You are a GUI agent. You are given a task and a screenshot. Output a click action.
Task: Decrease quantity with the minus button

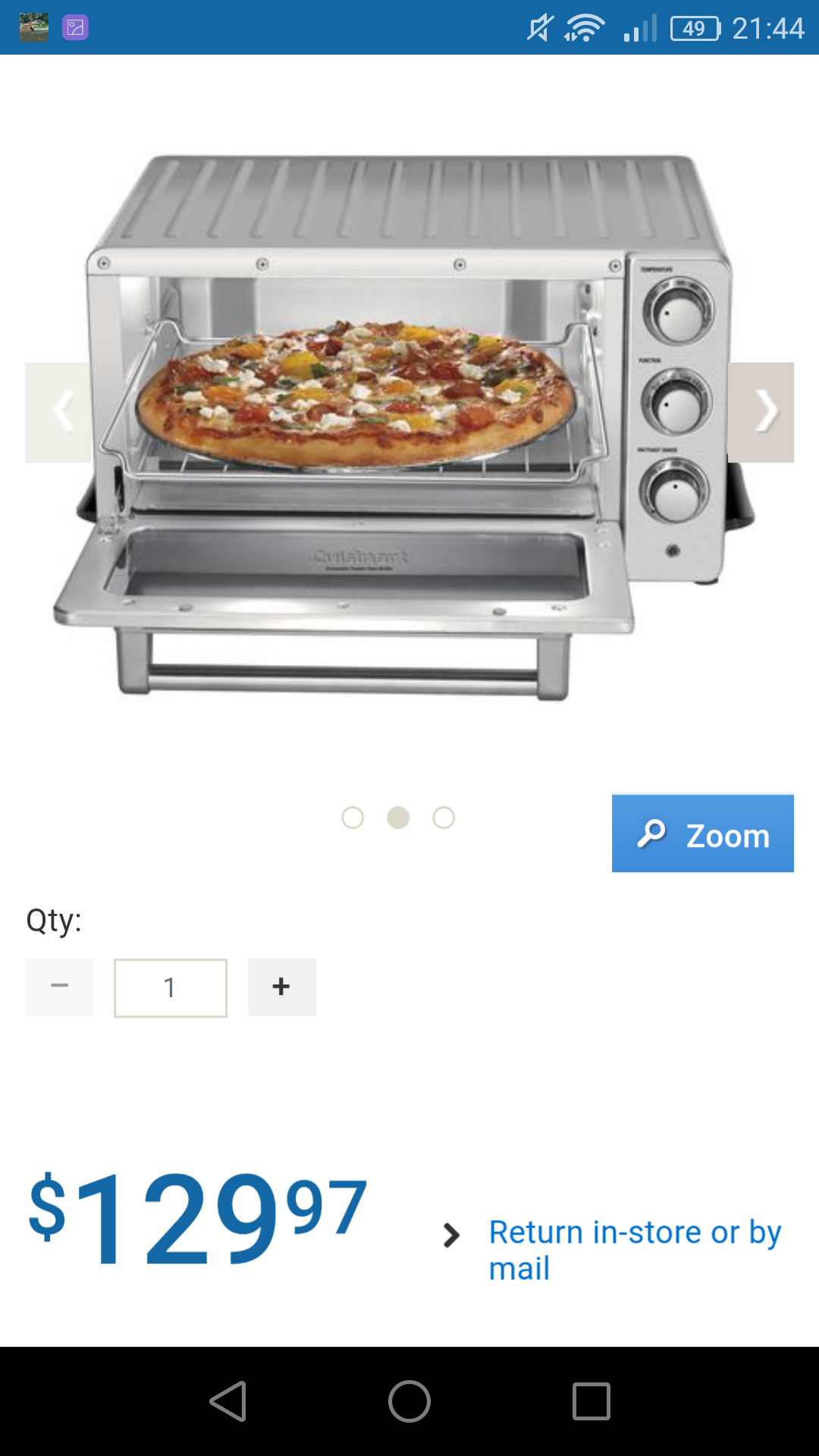coord(59,987)
